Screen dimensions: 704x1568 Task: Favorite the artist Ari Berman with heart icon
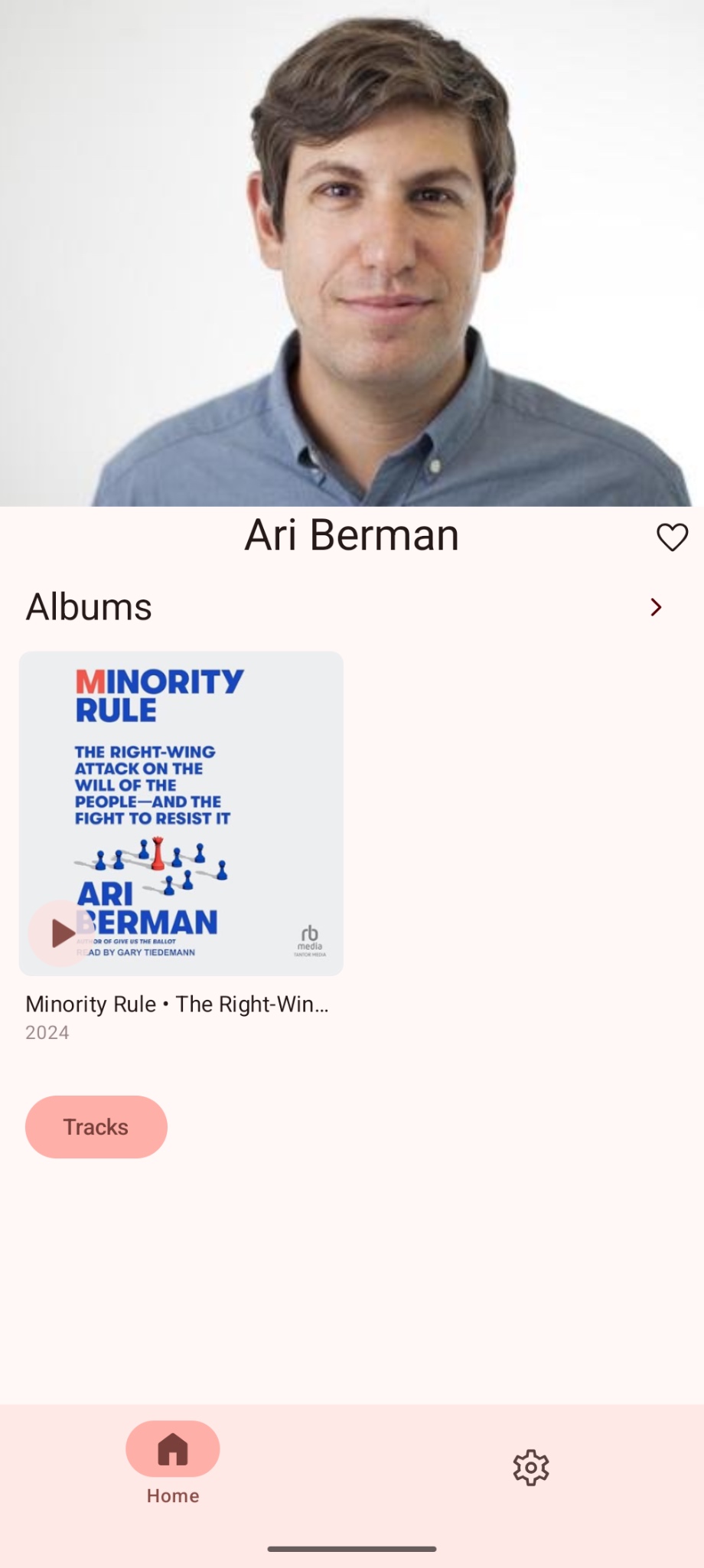click(672, 537)
